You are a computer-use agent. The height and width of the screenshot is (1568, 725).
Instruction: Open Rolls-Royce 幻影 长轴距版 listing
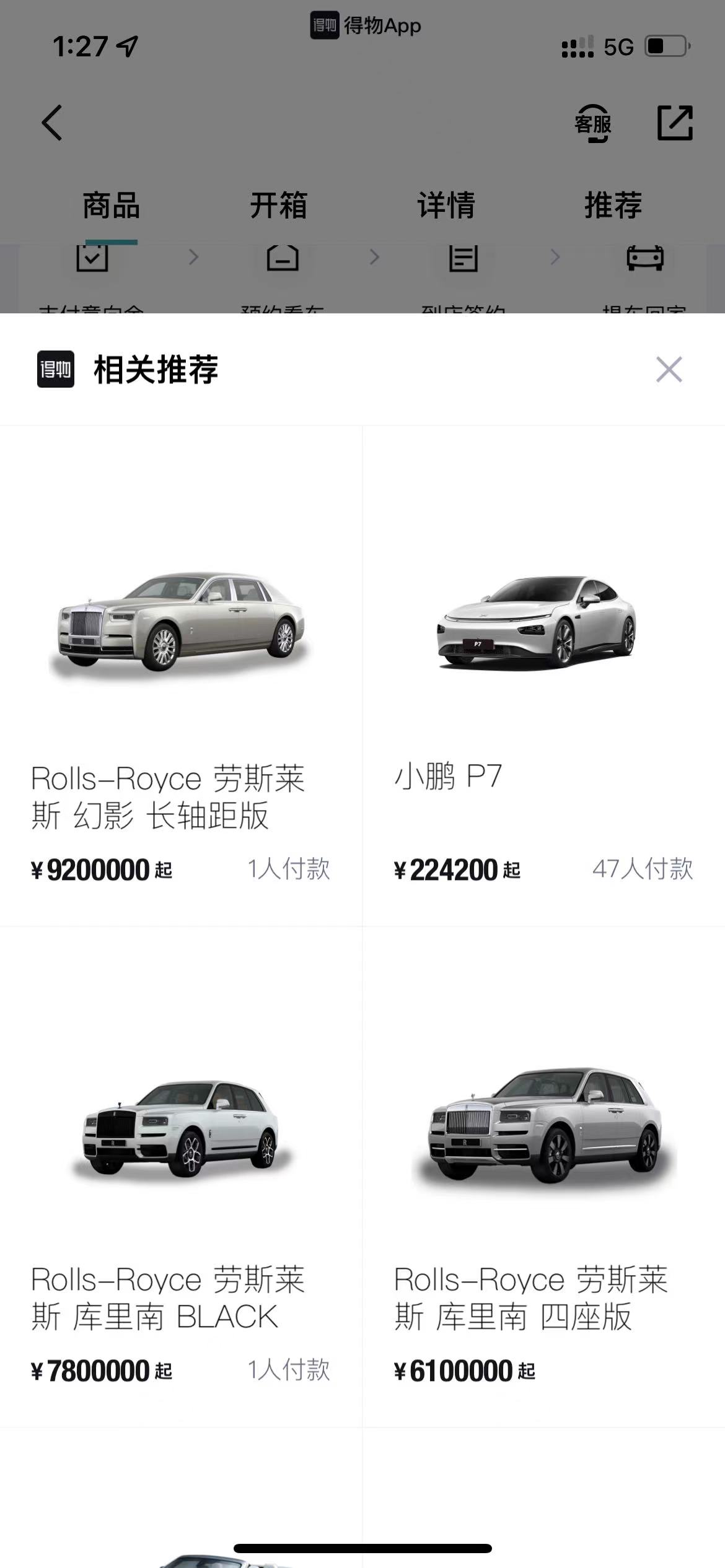180,675
